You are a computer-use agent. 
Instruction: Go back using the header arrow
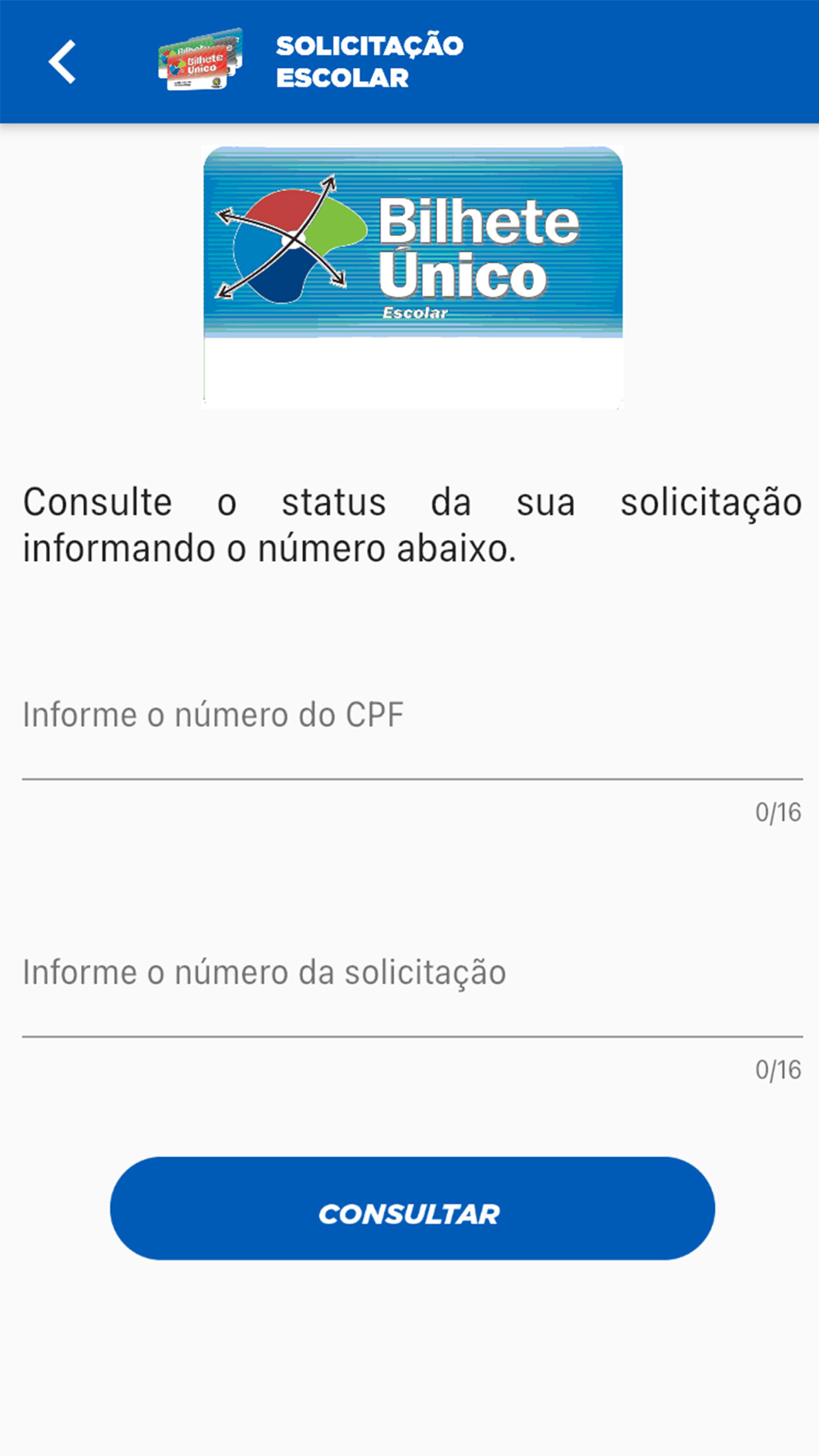coord(62,61)
